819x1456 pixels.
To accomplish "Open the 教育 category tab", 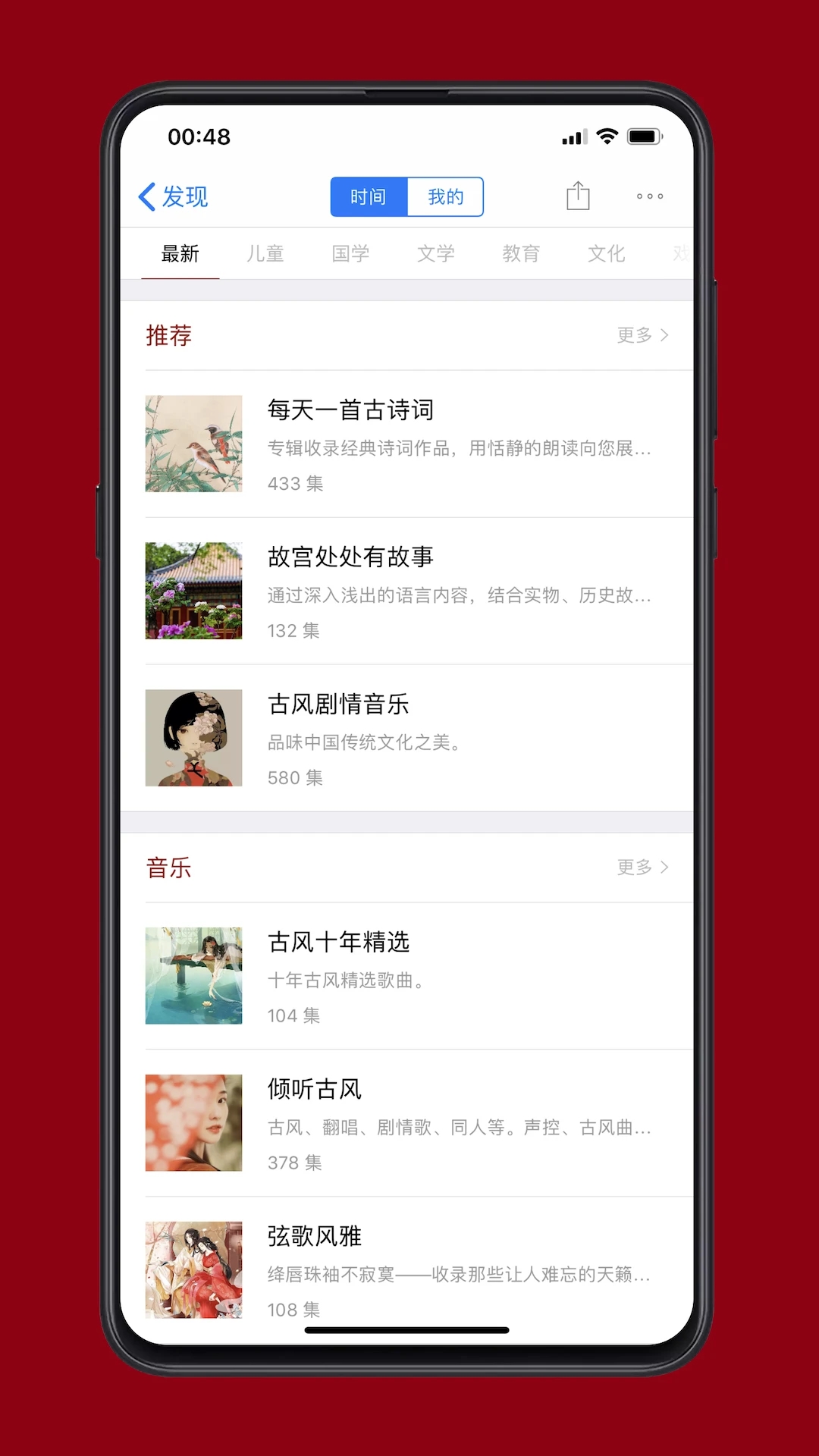I will point(521,254).
